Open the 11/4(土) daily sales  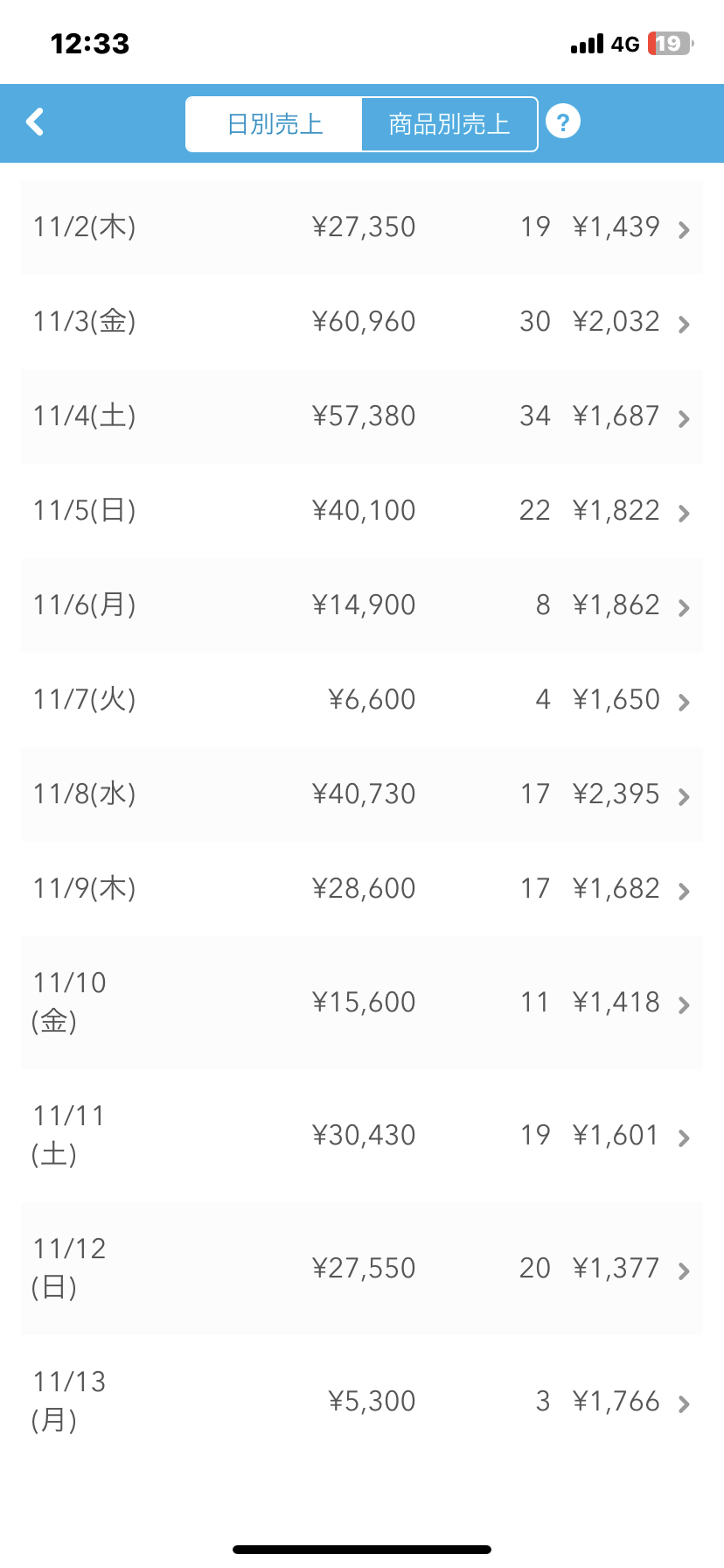point(361,416)
